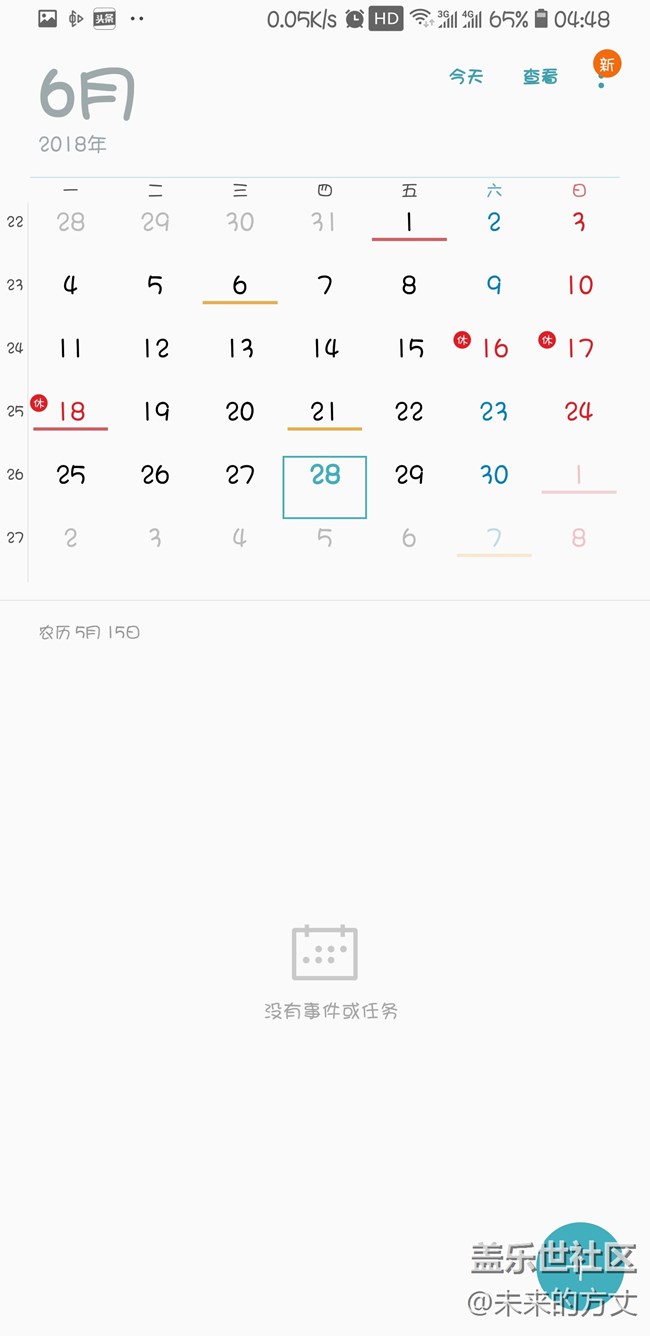Select June 26 on the calendar
The image size is (650, 1336).
(x=155, y=475)
